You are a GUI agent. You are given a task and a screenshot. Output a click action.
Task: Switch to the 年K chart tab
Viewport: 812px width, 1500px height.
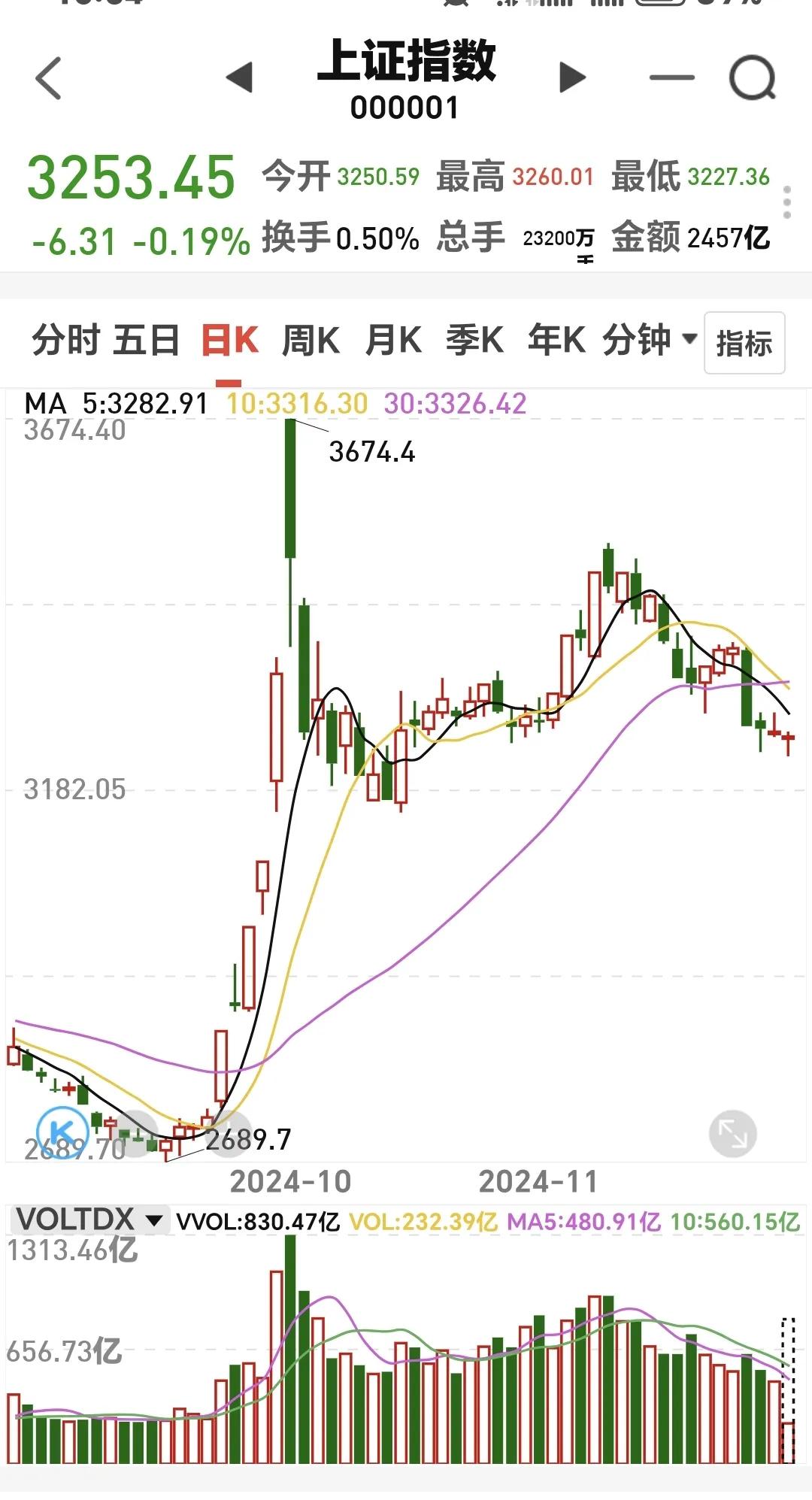tap(556, 341)
